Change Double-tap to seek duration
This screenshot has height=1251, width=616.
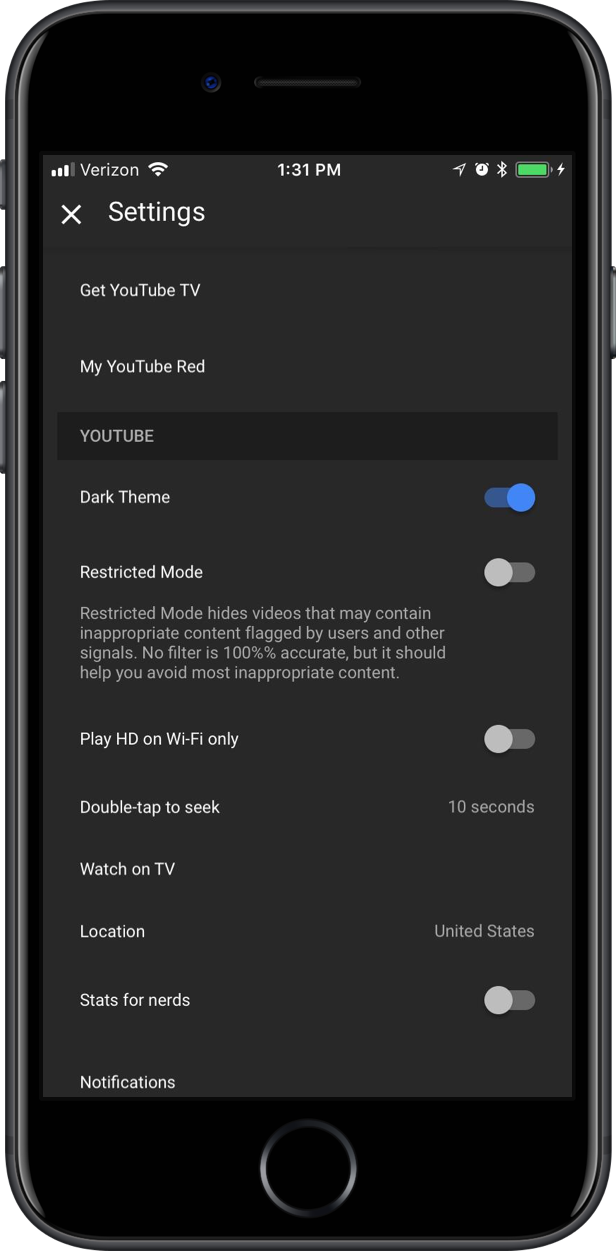pos(307,807)
